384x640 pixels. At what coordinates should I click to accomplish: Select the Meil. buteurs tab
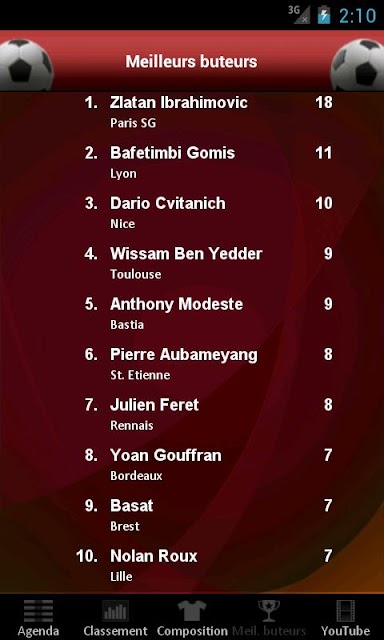click(269, 617)
